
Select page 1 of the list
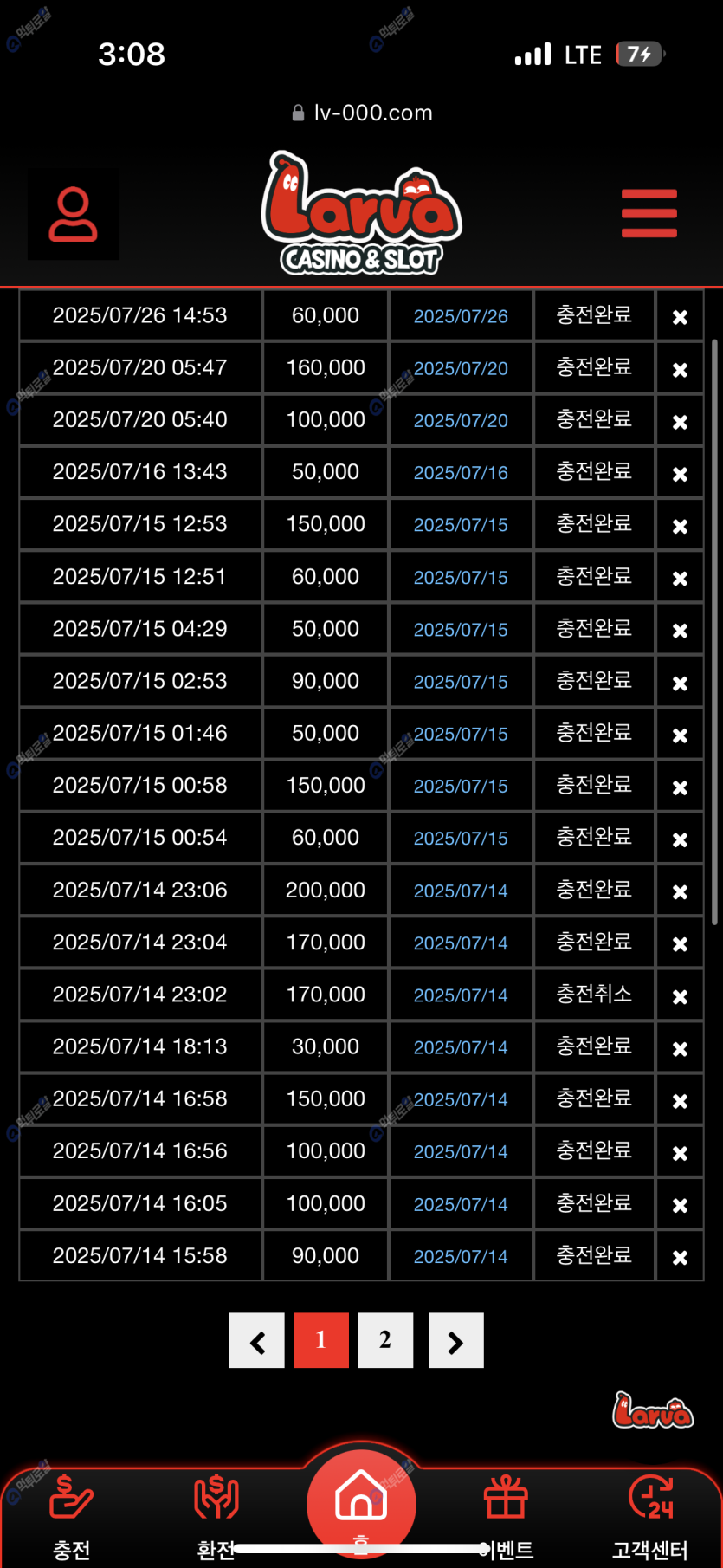tap(321, 1340)
